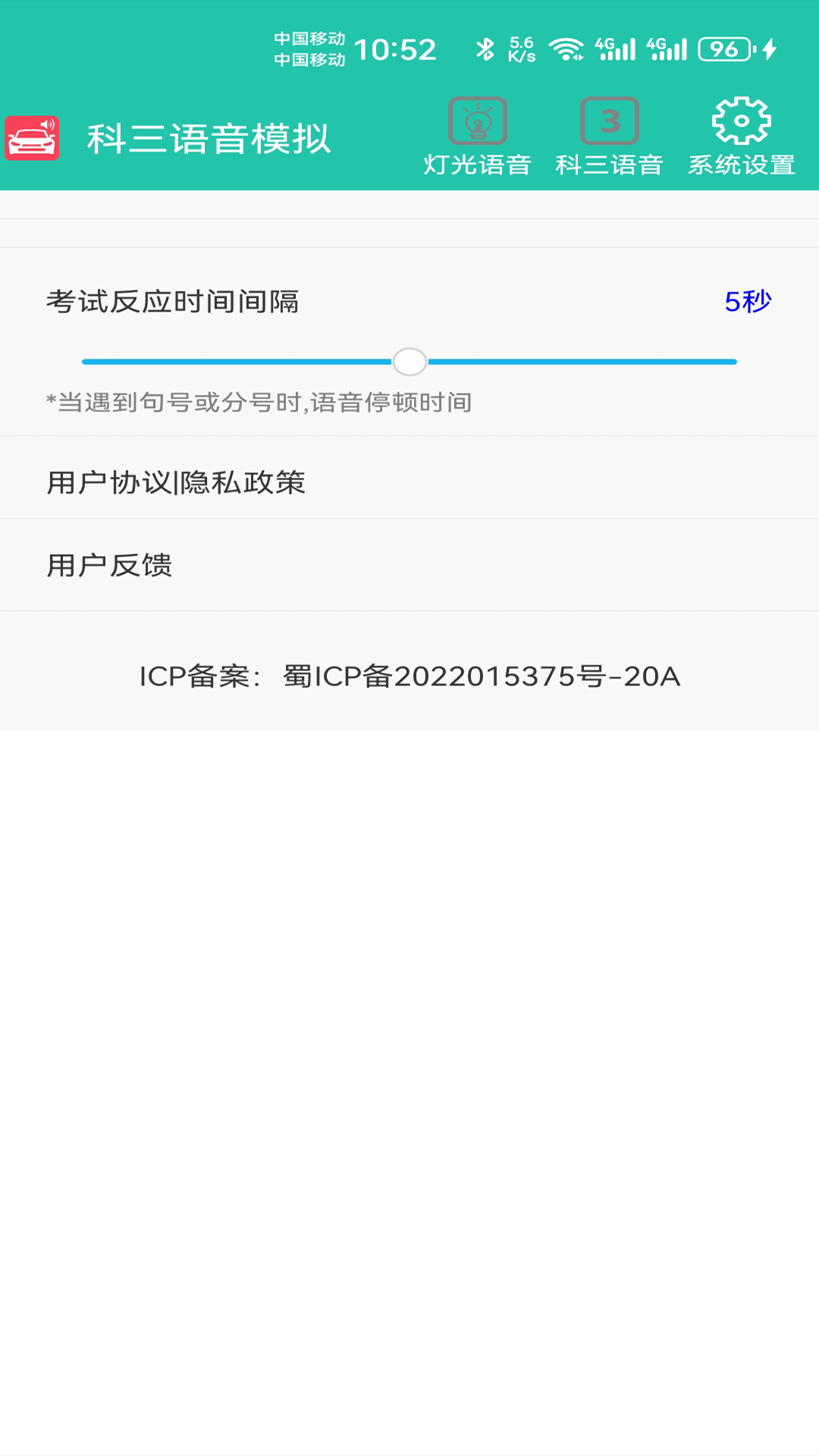Click the battery indicator icon
The height and width of the screenshot is (1456, 819).
[x=726, y=47]
